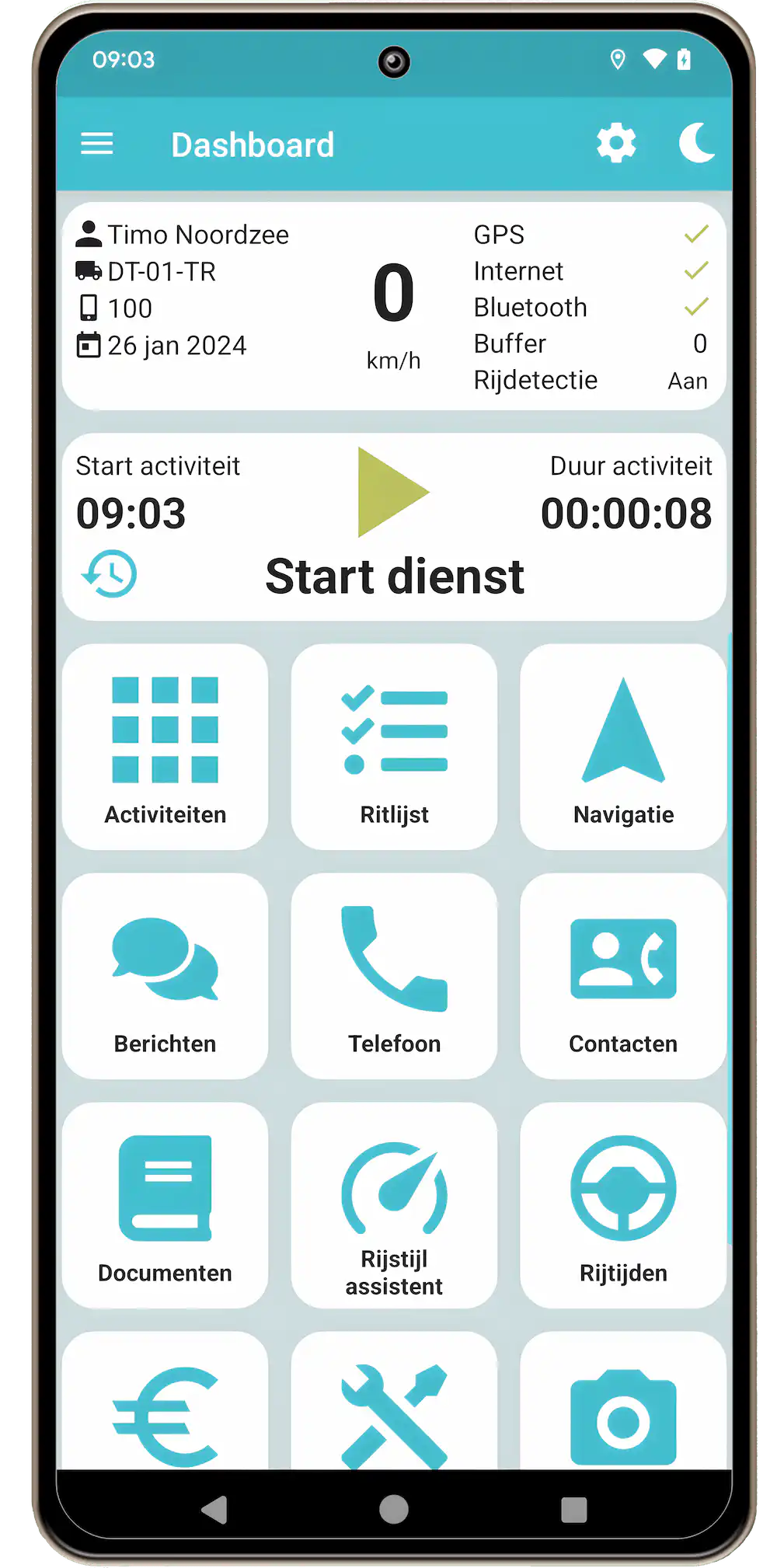Open Documenten
Screen dimensions: 777x1568
pos(166,1205)
